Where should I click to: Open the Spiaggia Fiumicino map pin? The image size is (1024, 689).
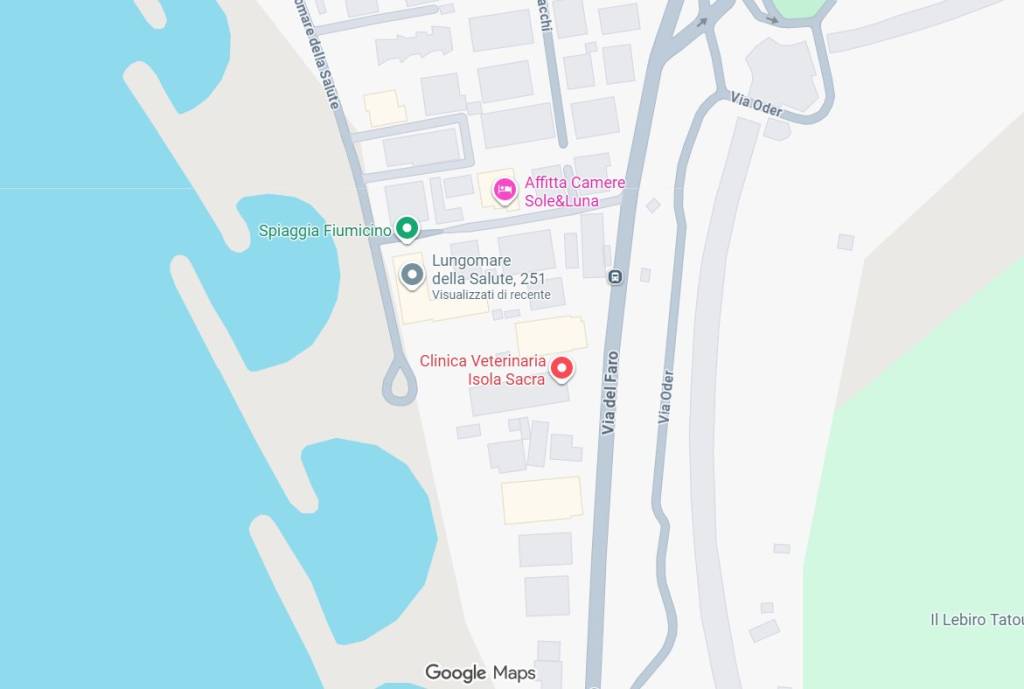click(406, 229)
